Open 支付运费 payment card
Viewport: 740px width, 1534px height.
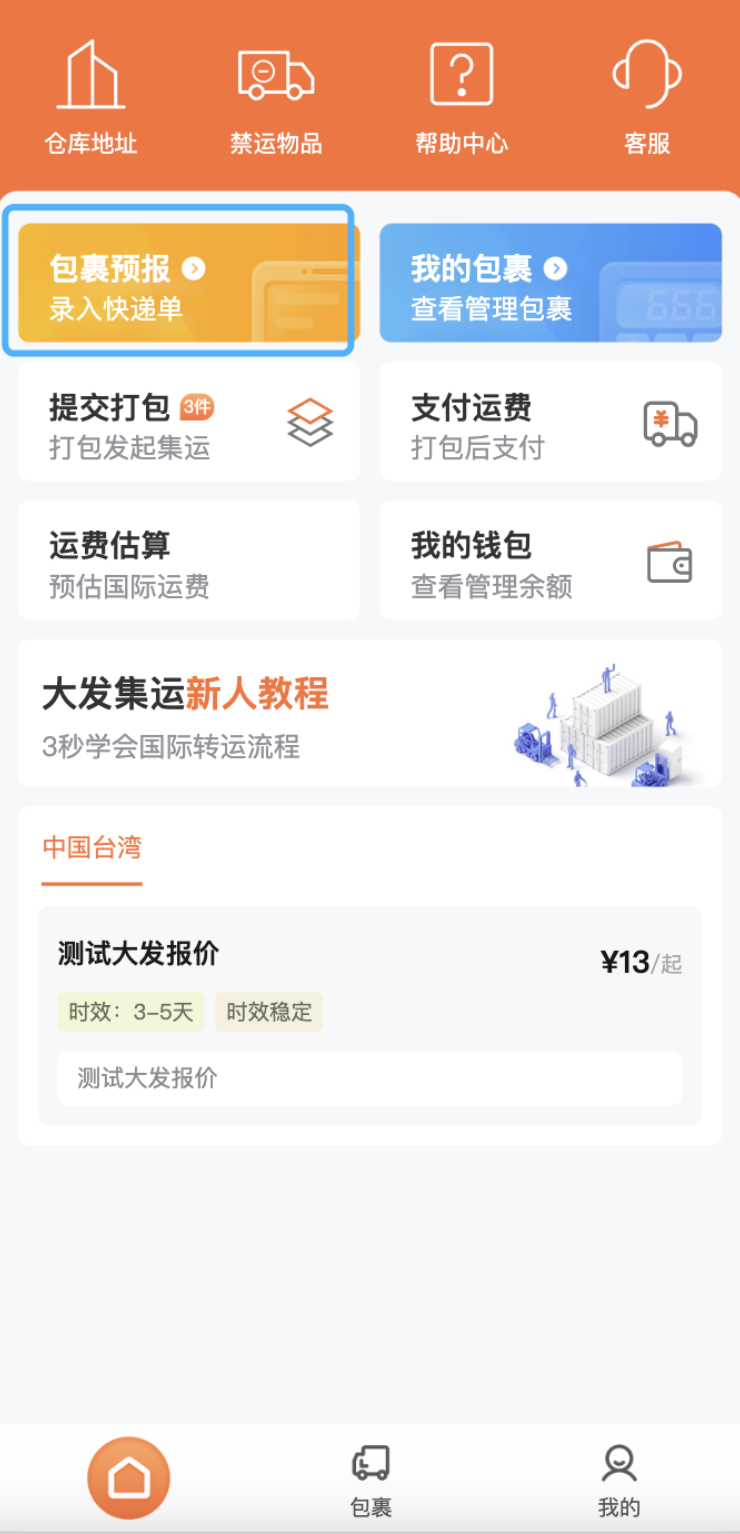550,421
